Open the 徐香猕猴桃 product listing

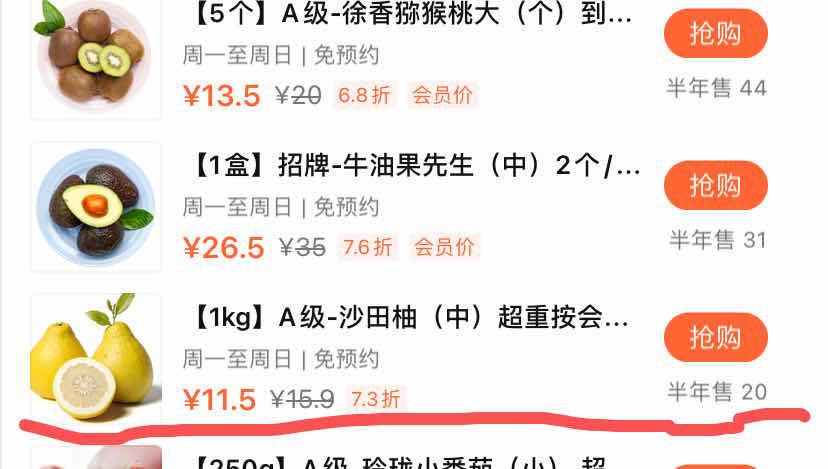(x=410, y=15)
